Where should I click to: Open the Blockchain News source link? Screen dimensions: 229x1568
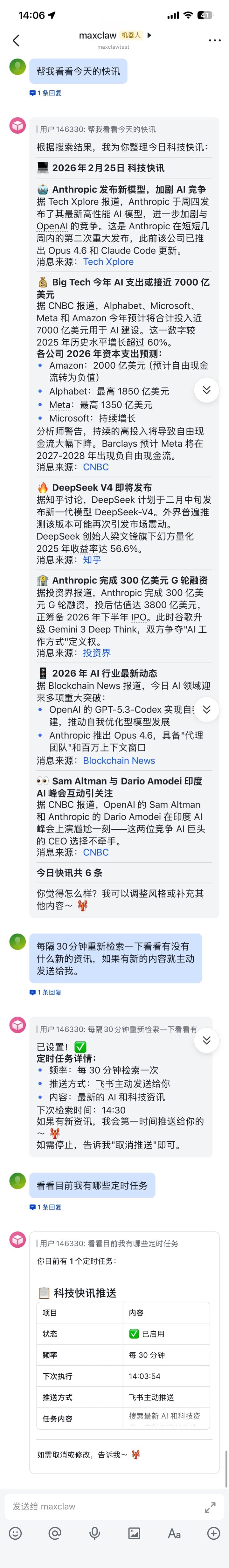(119, 760)
